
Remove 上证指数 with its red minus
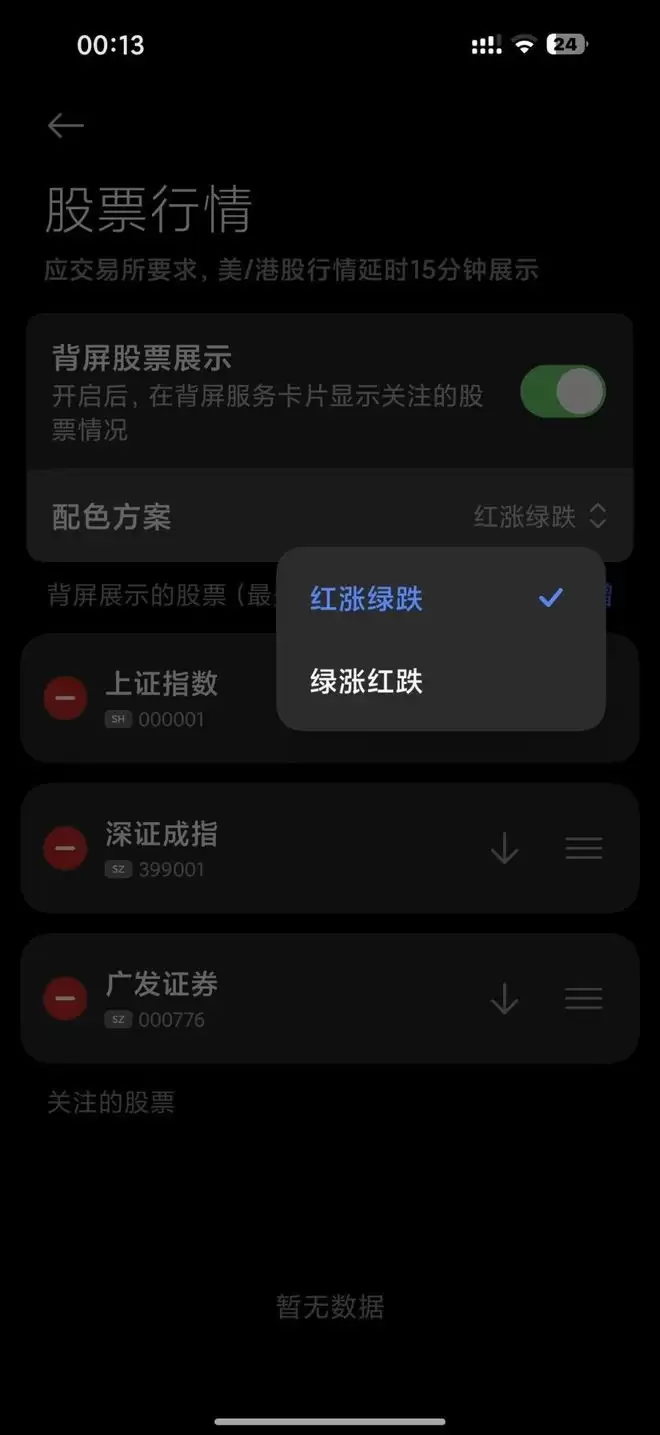[x=66, y=698]
